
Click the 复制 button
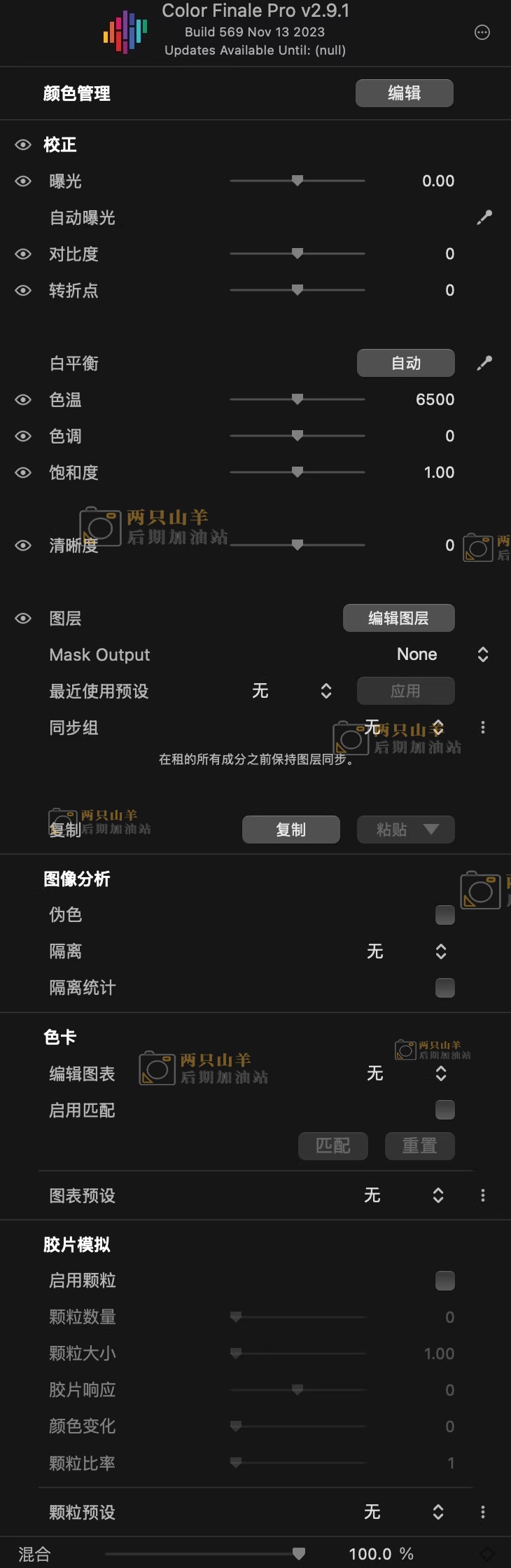pyautogui.click(x=290, y=830)
